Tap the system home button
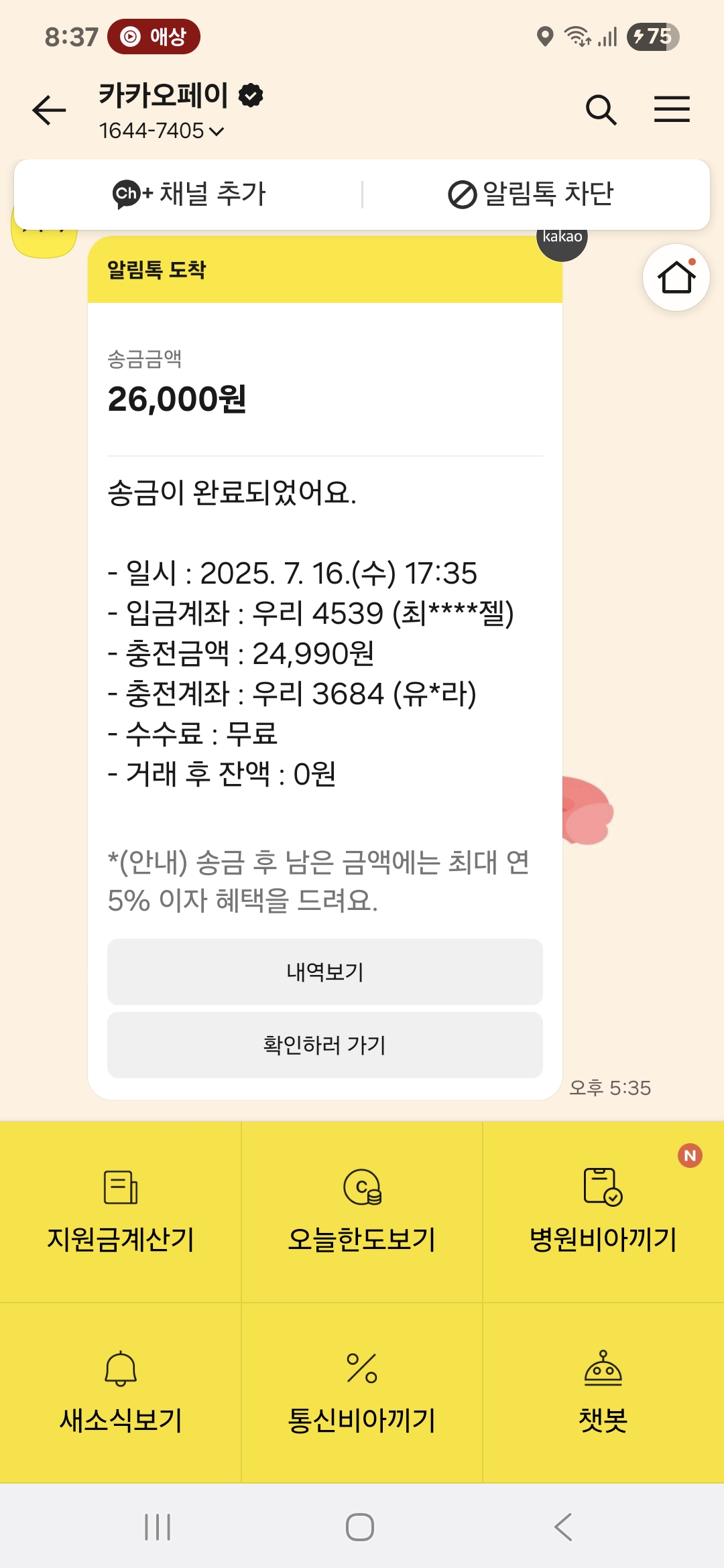 pos(360,1527)
